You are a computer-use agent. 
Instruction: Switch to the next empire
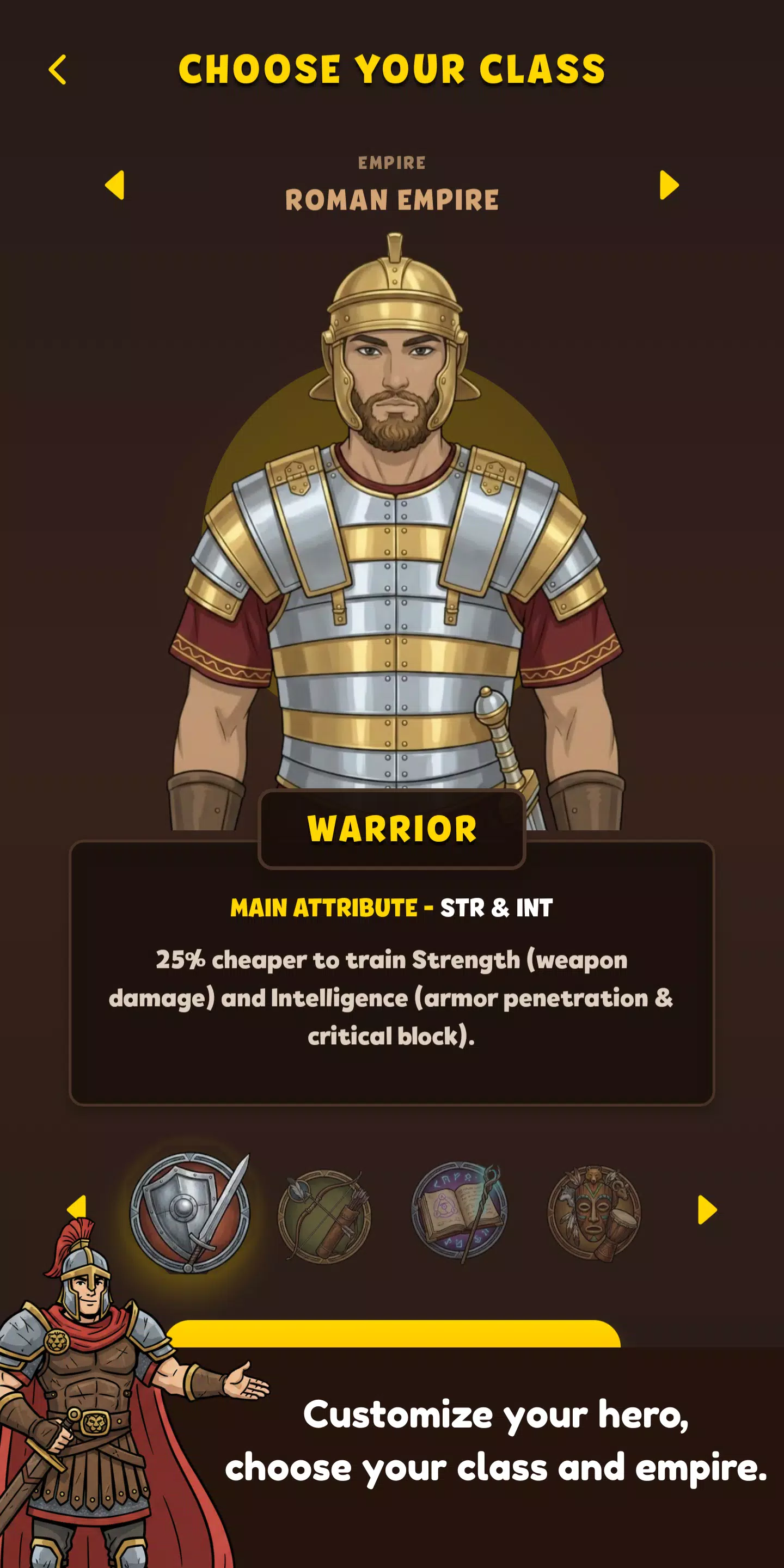[669, 185]
